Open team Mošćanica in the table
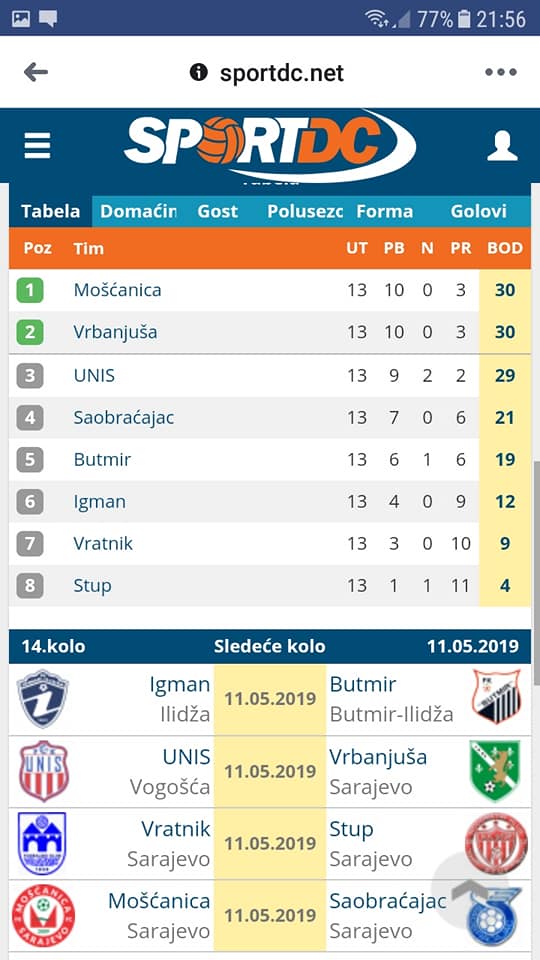The image size is (540, 960). 117,290
